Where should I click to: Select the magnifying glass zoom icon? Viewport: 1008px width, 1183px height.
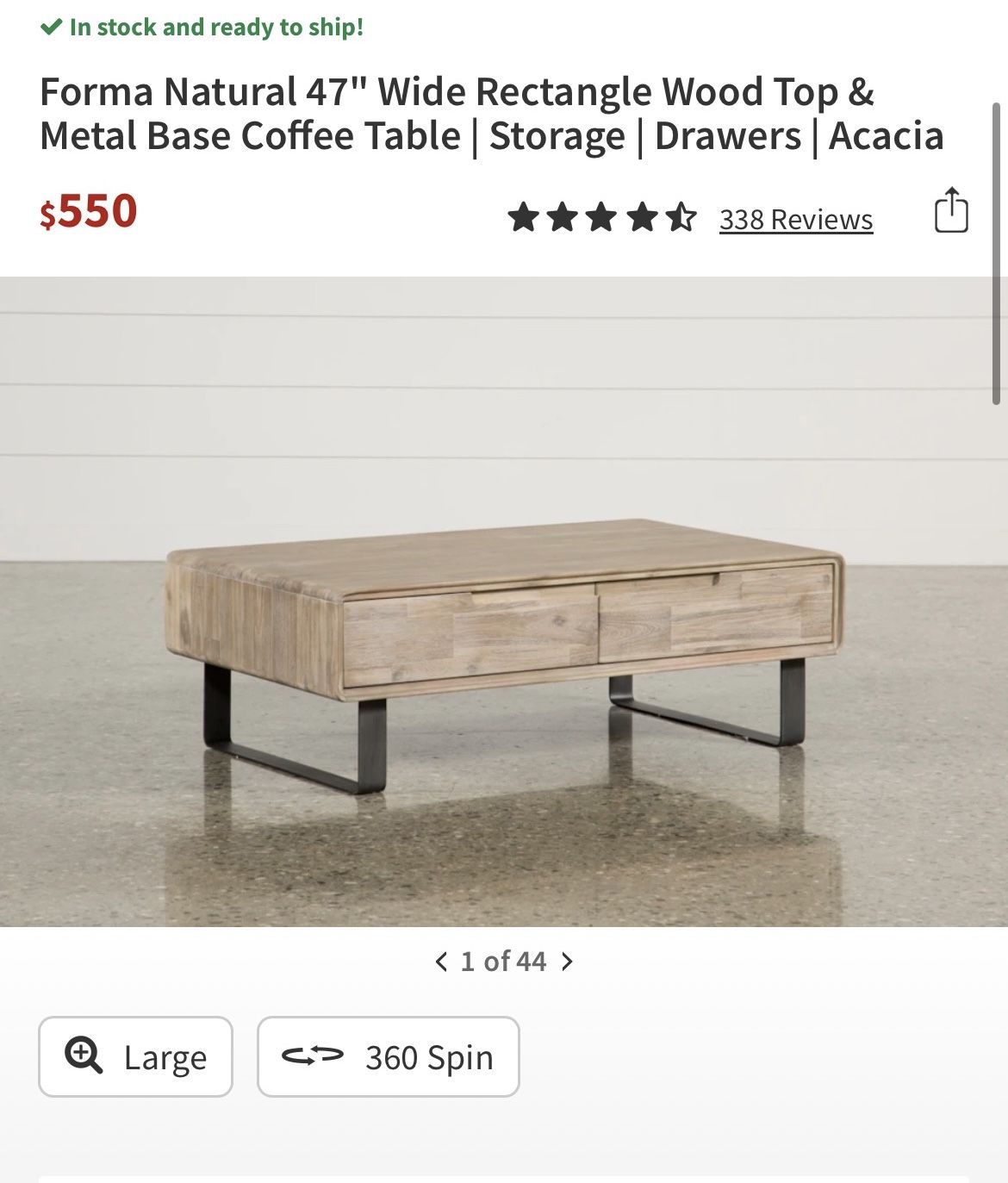[82, 1055]
